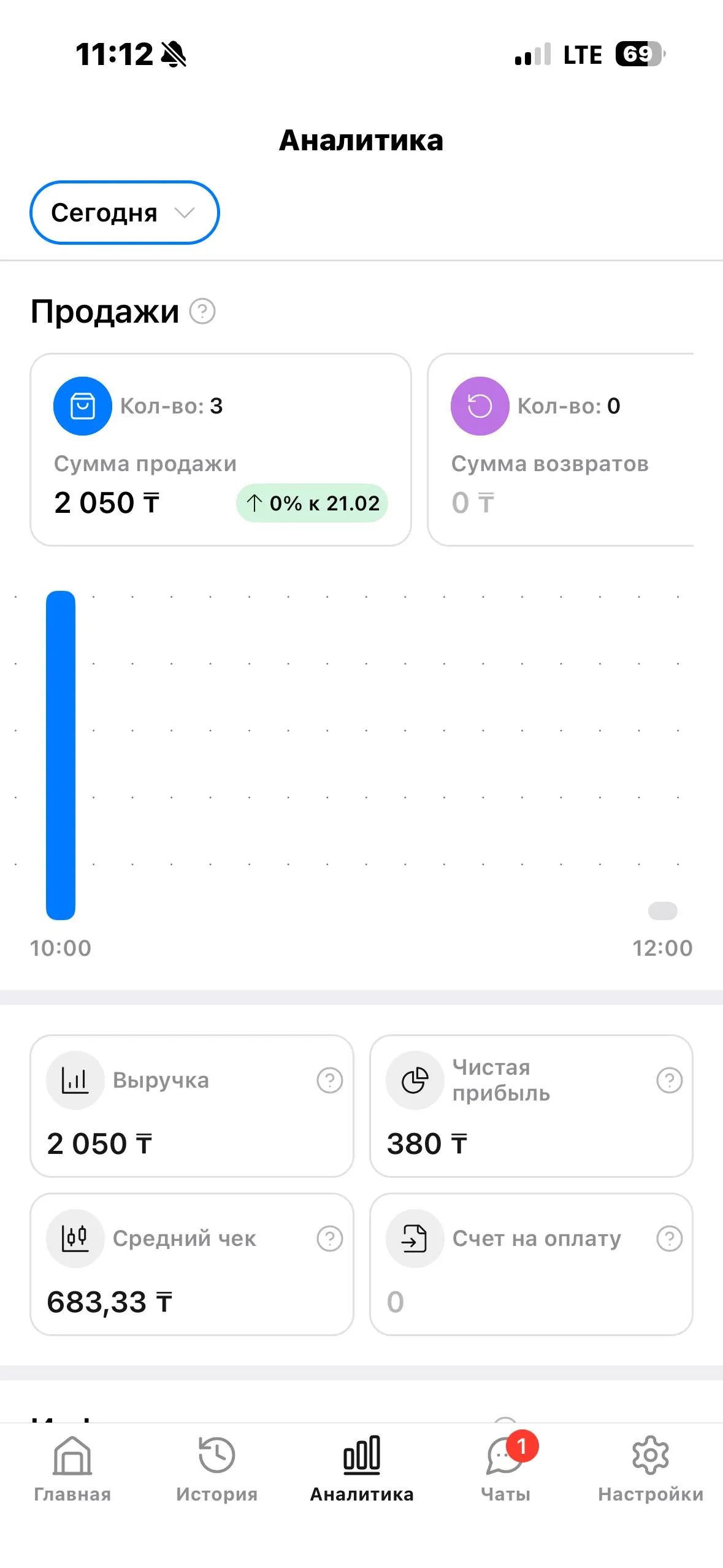The height and width of the screenshot is (1568, 723).
Task: Open the Сумма продажи card
Action: pos(220,450)
